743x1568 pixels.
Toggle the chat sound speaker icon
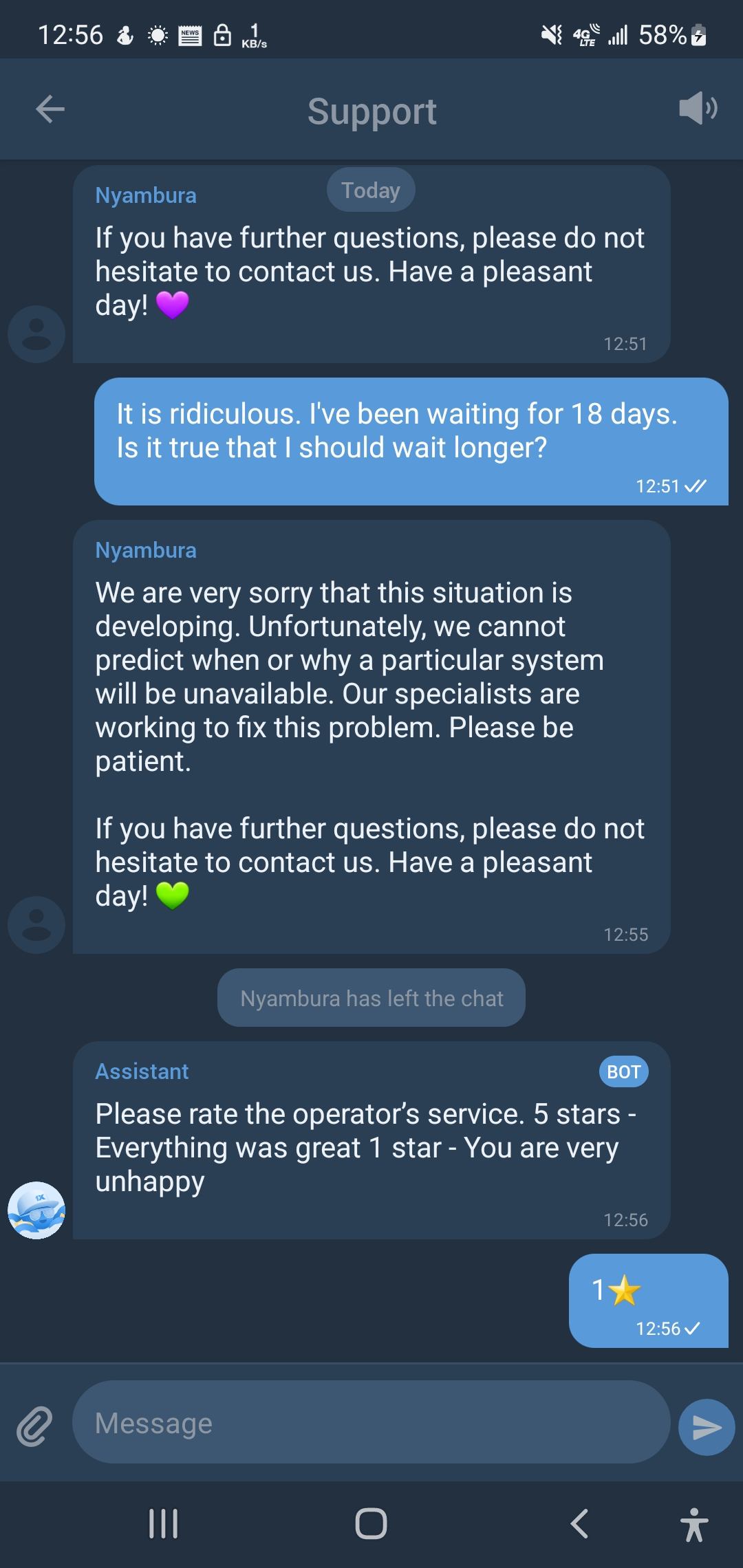pos(697,108)
